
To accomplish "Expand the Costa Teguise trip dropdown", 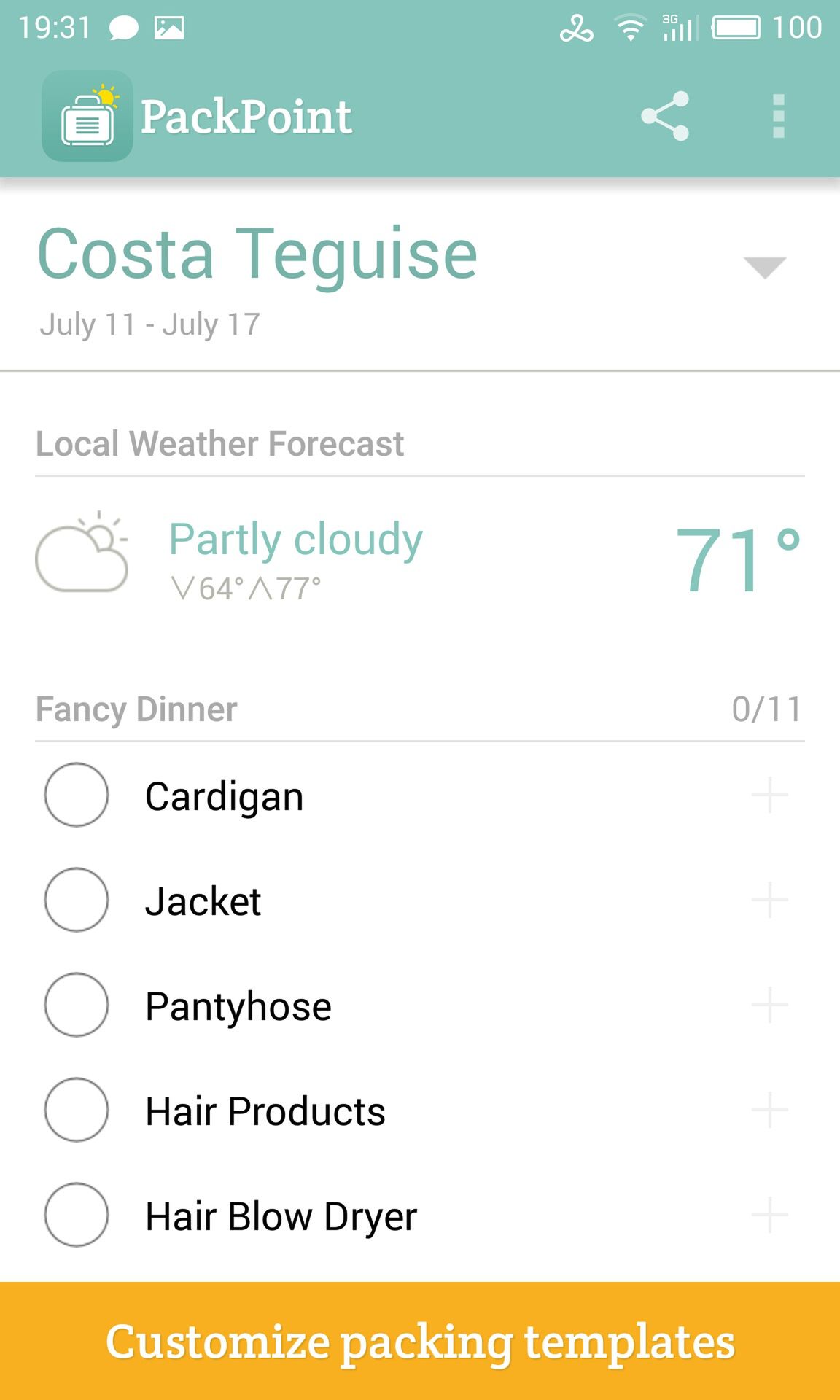I will pyautogui.click(x=764, y=267).
